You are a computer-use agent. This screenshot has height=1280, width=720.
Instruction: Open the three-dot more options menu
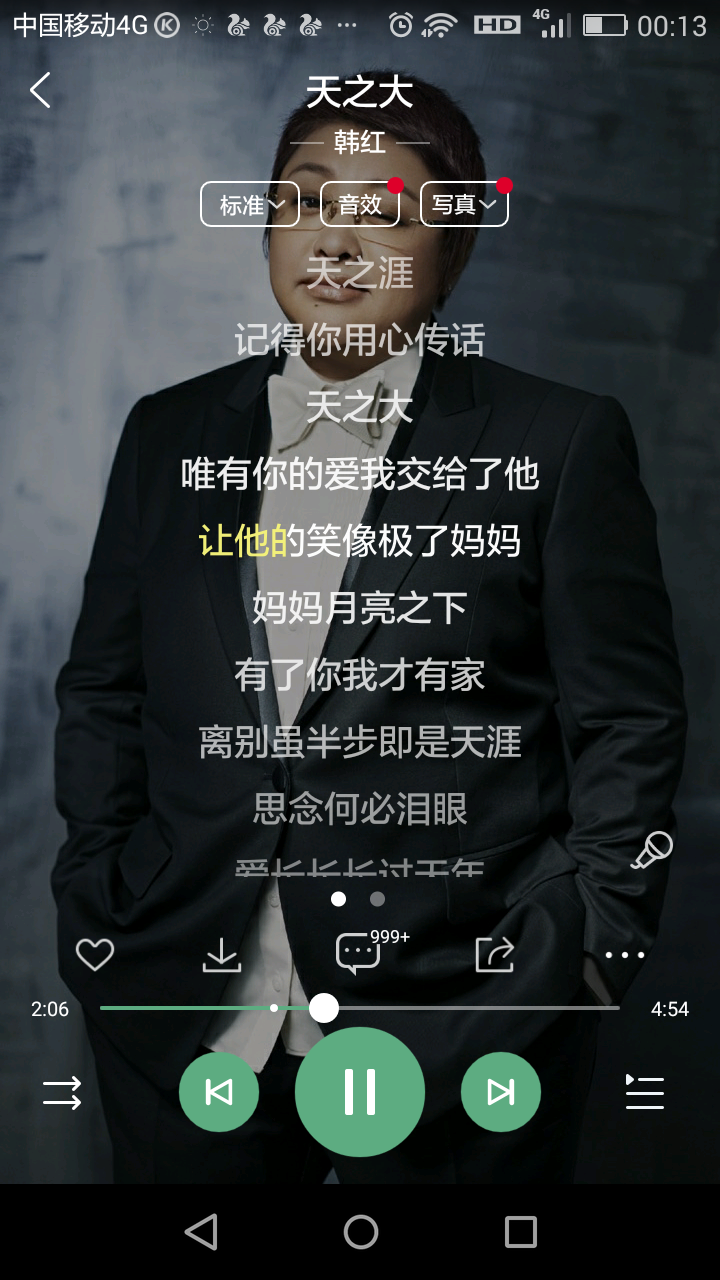click(625, 955)
